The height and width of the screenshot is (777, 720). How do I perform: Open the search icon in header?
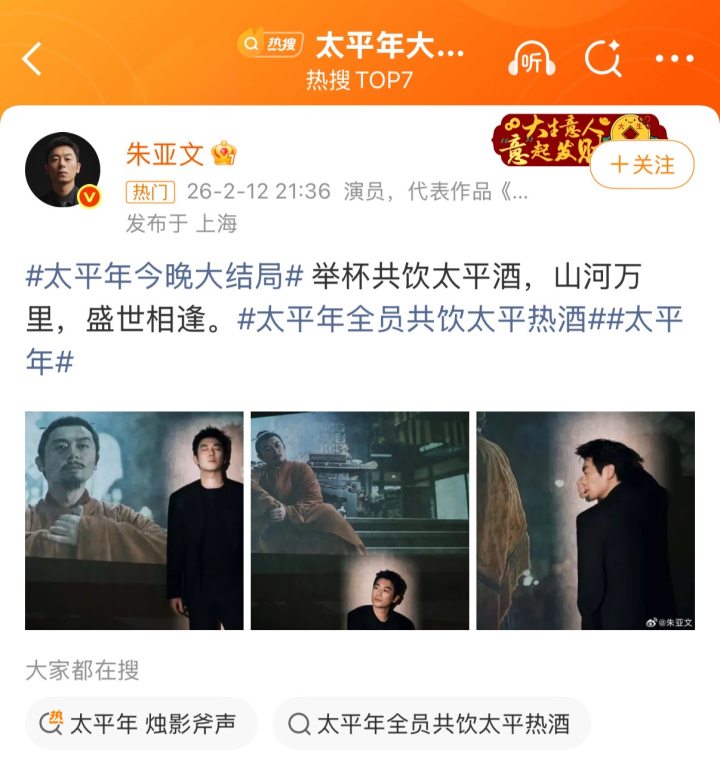[602, 60]
